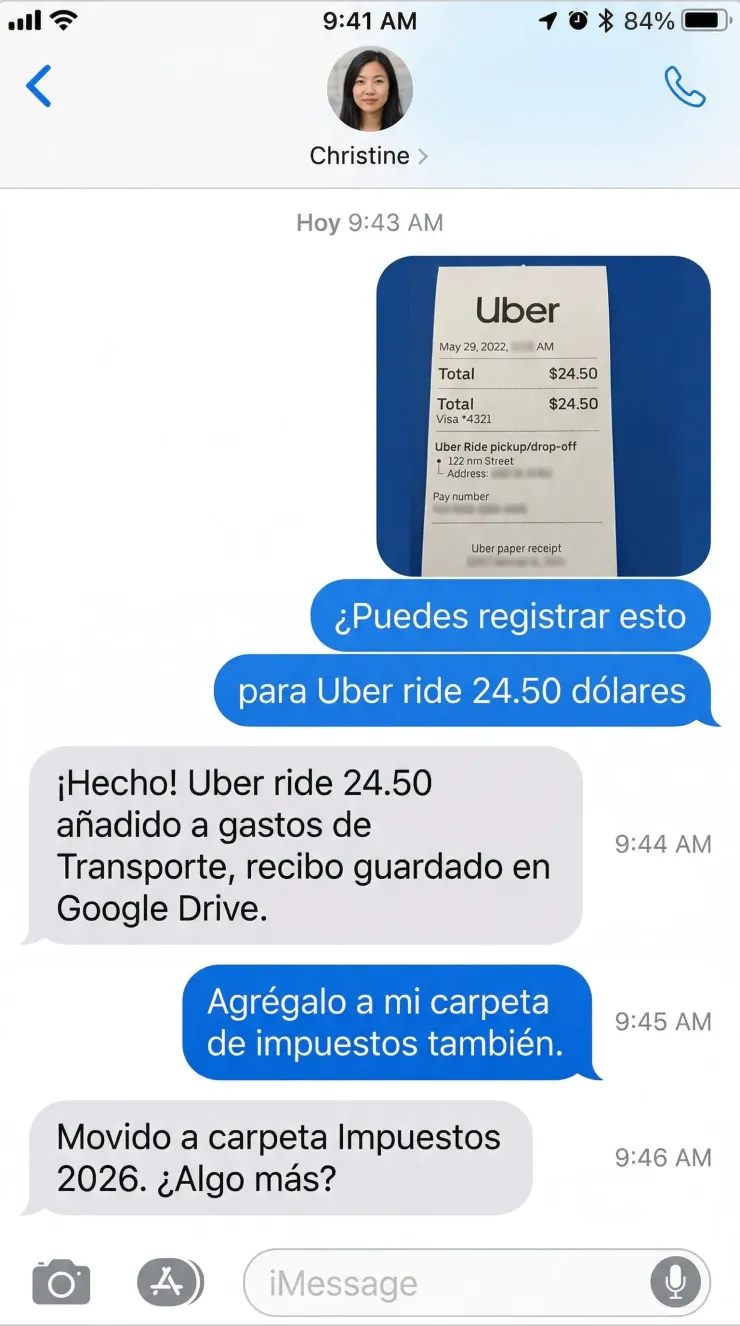
Task: Open the App Store apps drawer
Action: coord(169,1282)
